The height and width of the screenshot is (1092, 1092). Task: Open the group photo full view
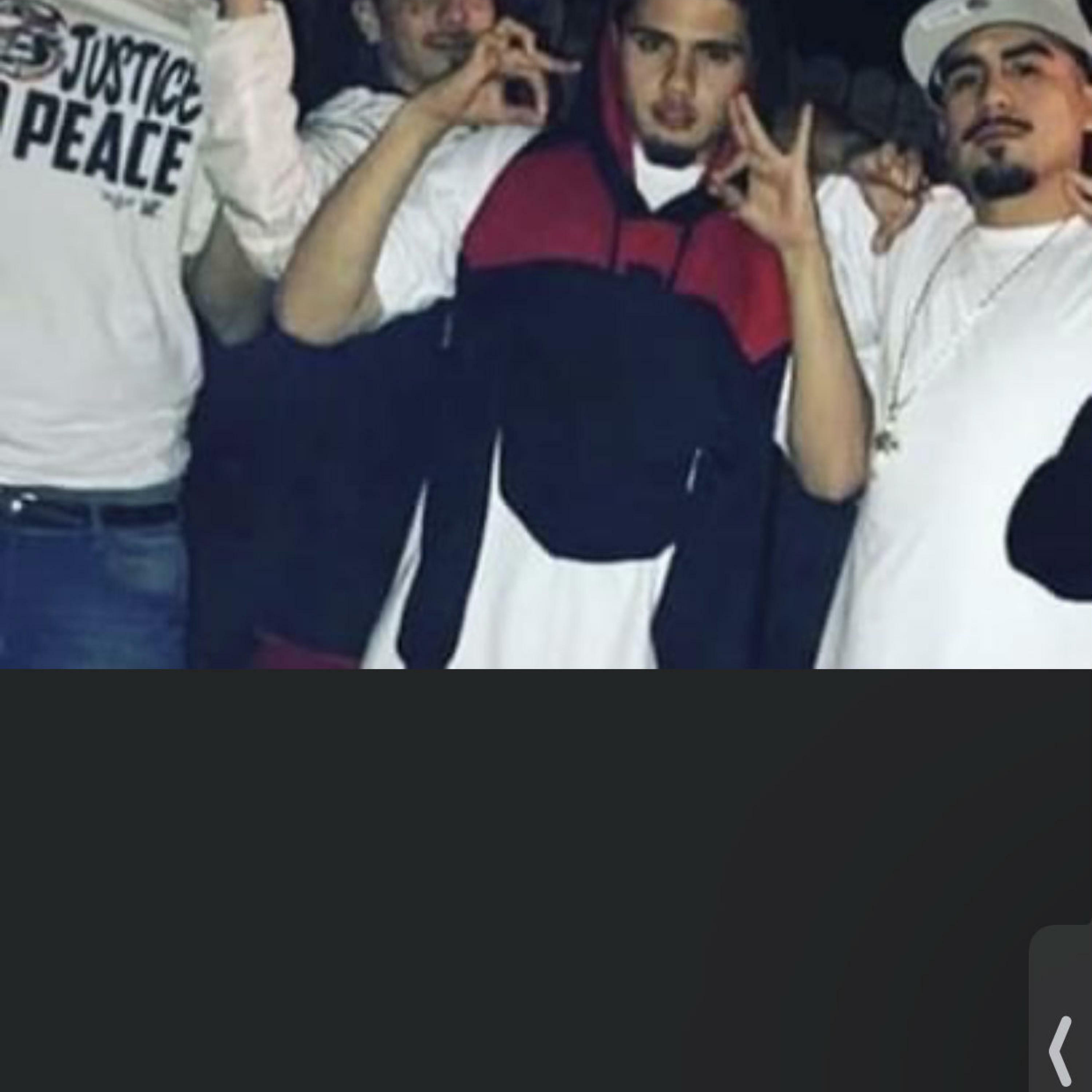click(546, 334)
